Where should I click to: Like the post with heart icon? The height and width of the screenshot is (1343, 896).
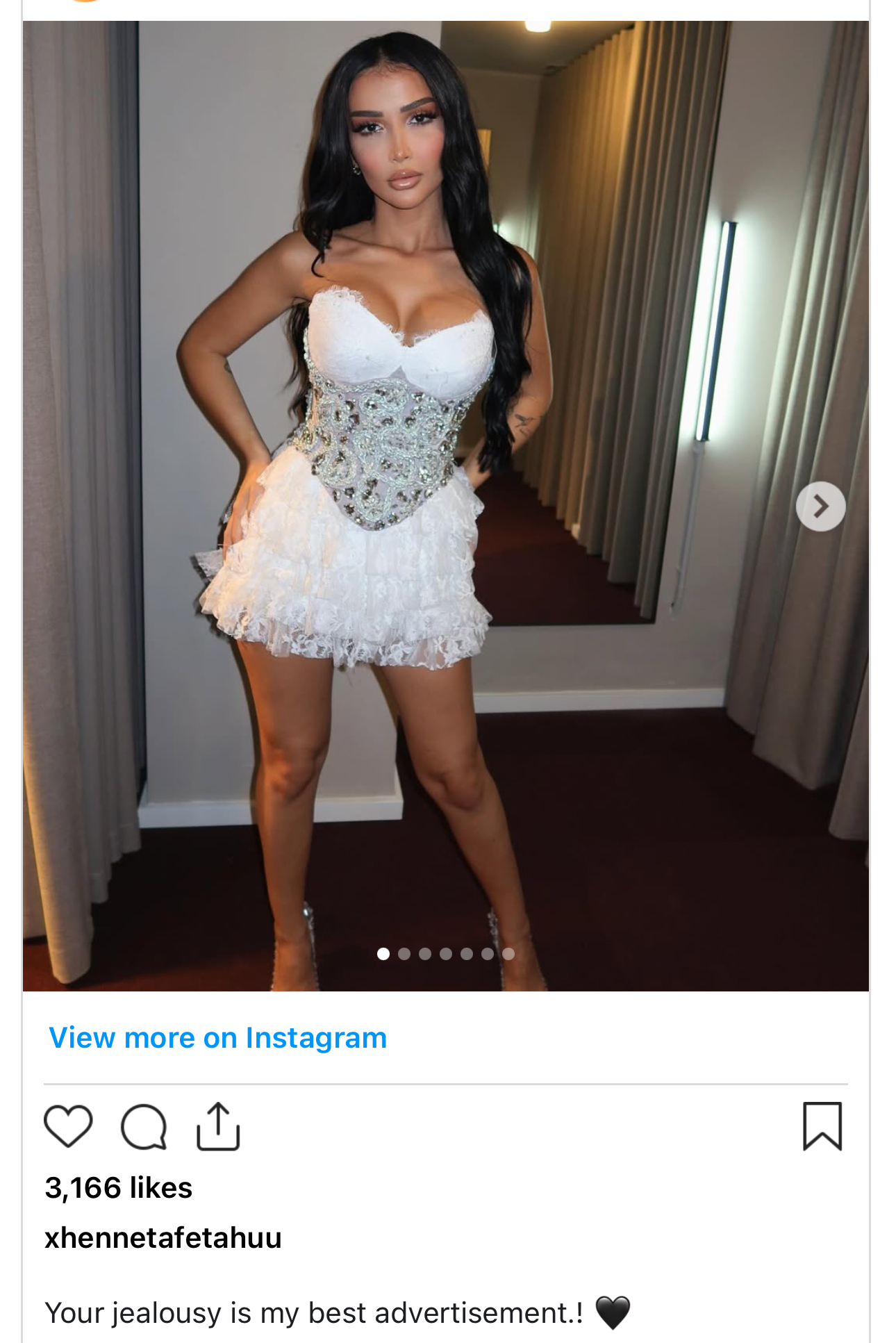[x=68, y=1126]
